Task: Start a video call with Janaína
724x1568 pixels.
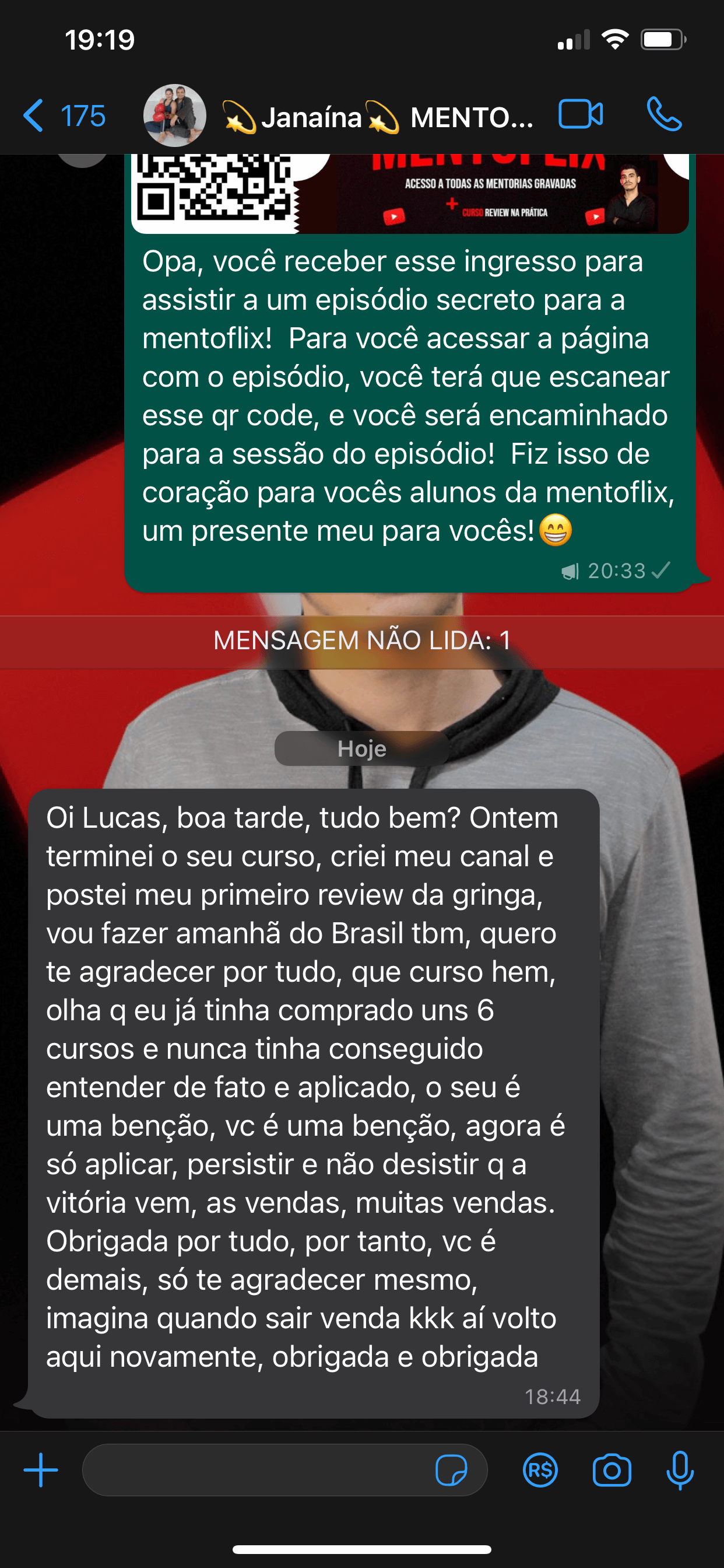Action: pos(581,114)
